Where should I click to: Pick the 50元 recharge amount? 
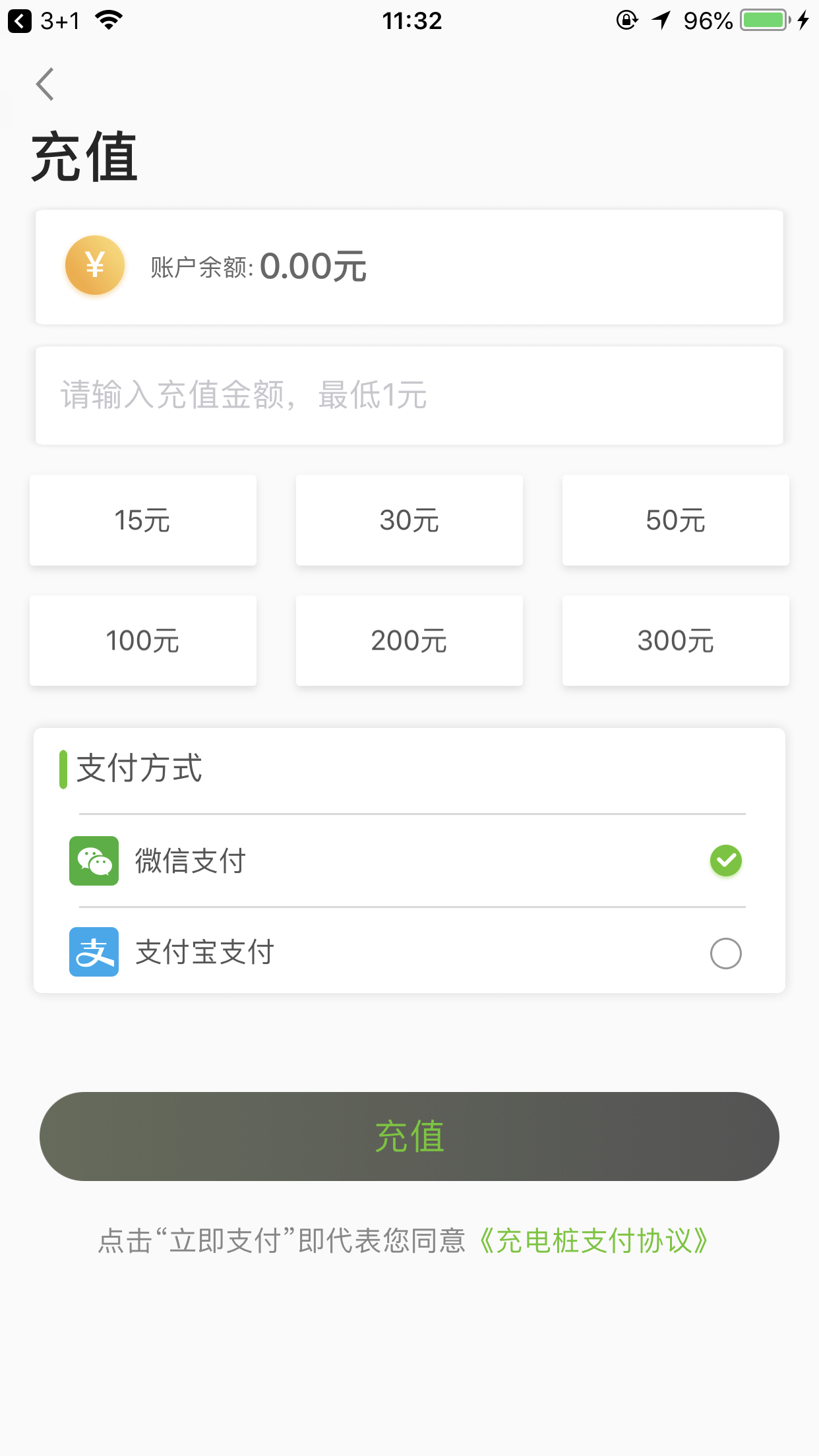click(675, 520)
